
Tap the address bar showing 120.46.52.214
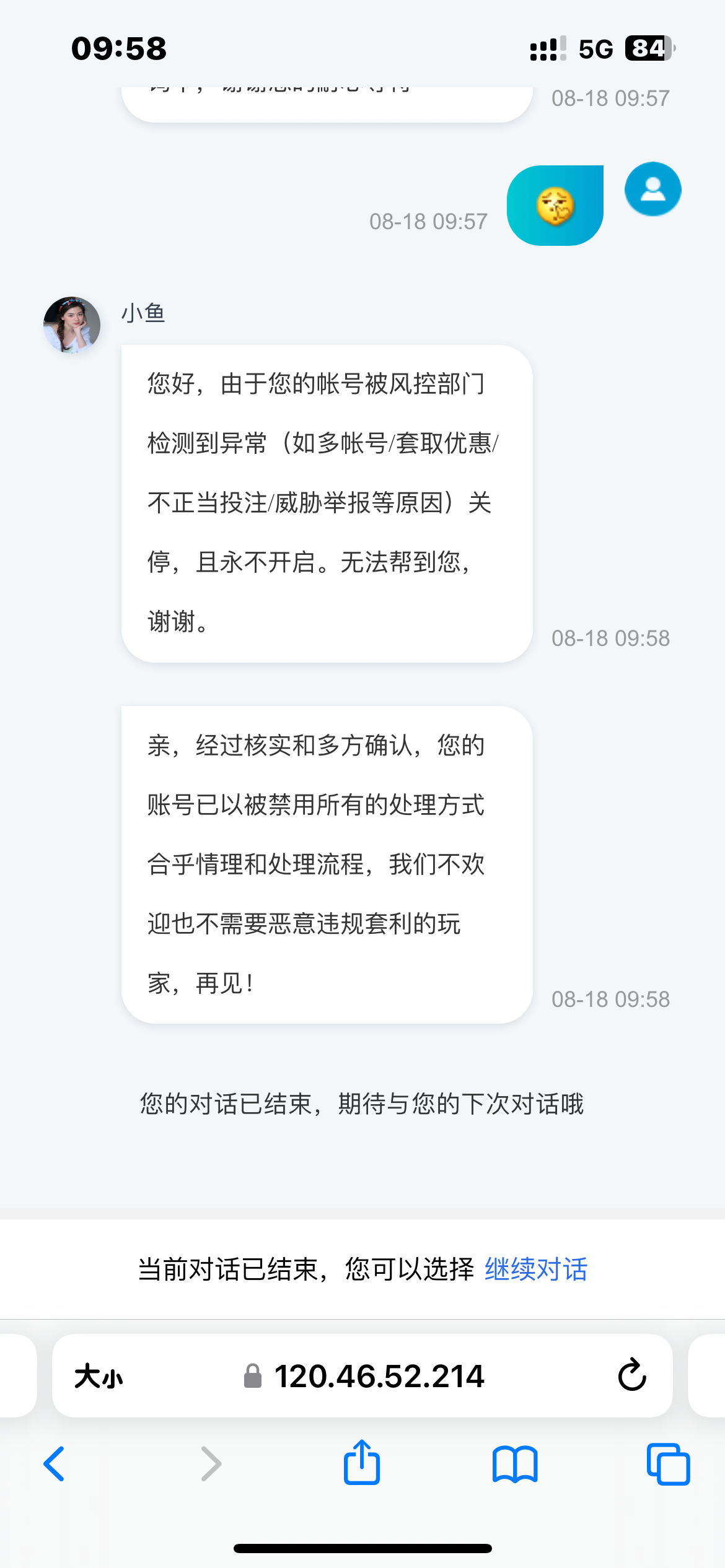tap(378, 1377)
